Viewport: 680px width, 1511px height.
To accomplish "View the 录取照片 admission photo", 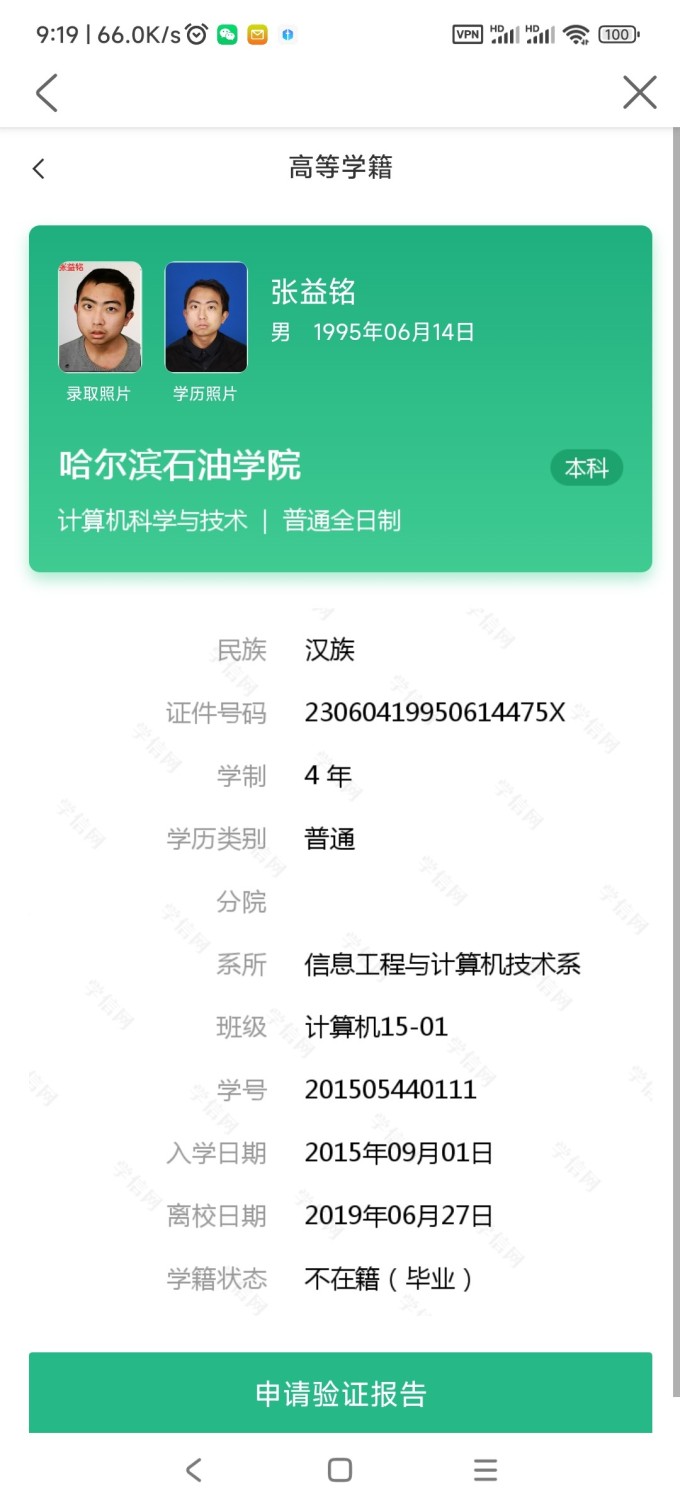I will [x=99, y=317].
